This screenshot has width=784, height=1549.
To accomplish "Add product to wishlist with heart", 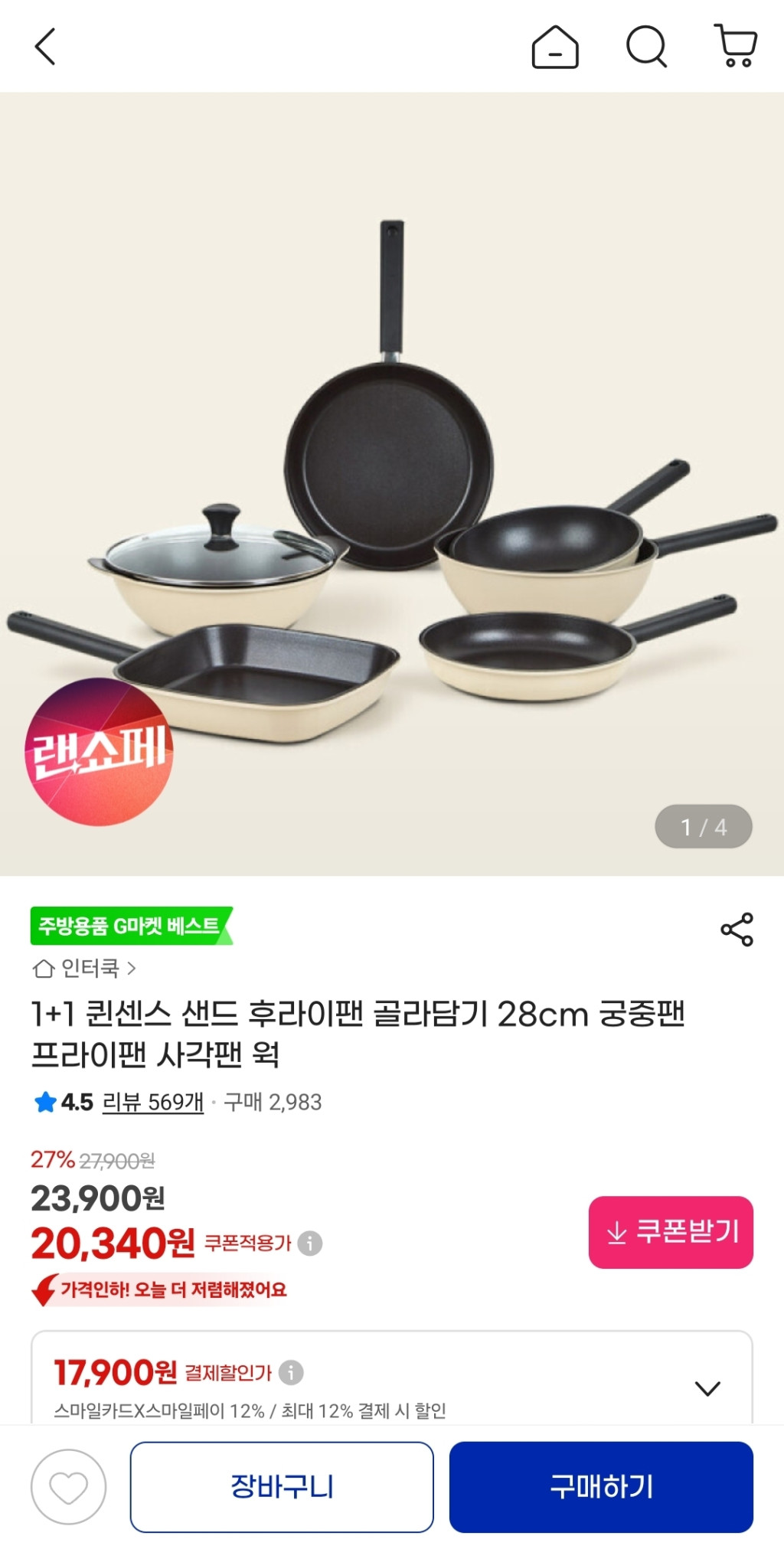I will tap(68, 1487).
